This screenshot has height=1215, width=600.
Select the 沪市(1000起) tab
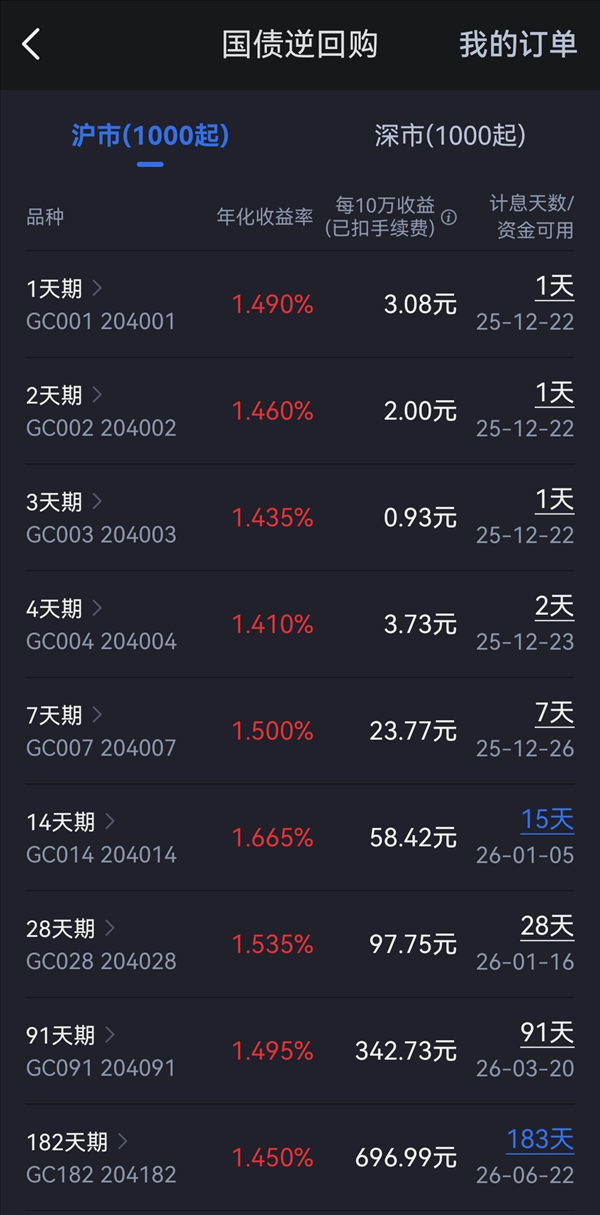(150, 136)
